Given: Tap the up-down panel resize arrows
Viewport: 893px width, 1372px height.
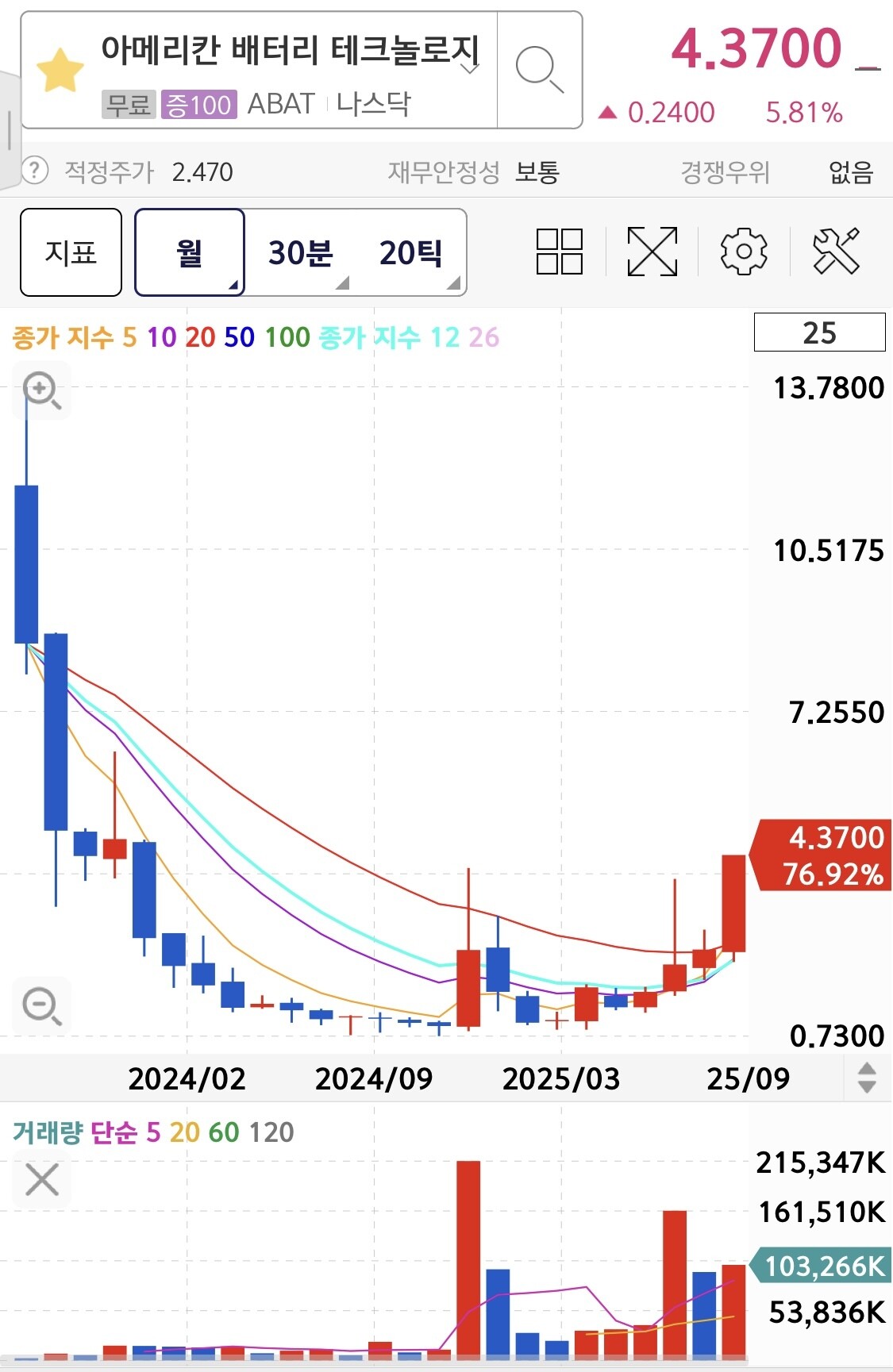Looking at the screenshot, I should point(867,1078).
